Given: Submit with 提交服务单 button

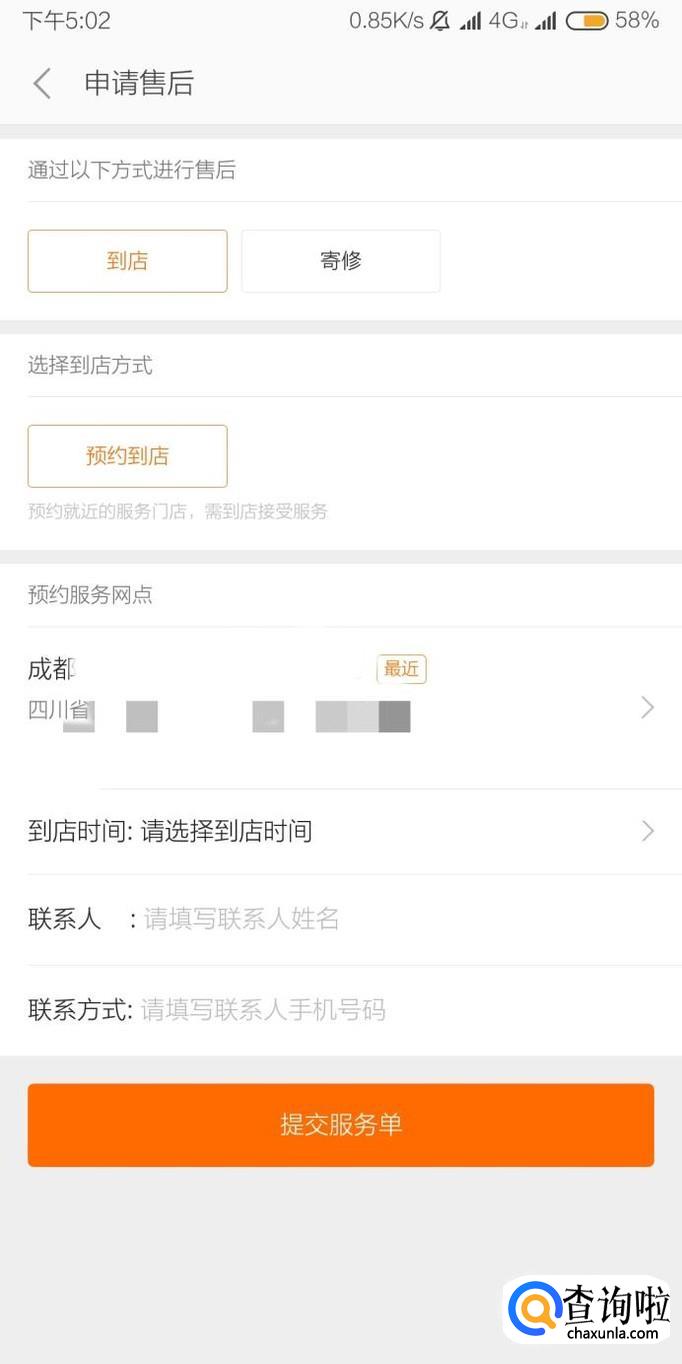Looking at the screenshot, I should tap(341, 1125).
